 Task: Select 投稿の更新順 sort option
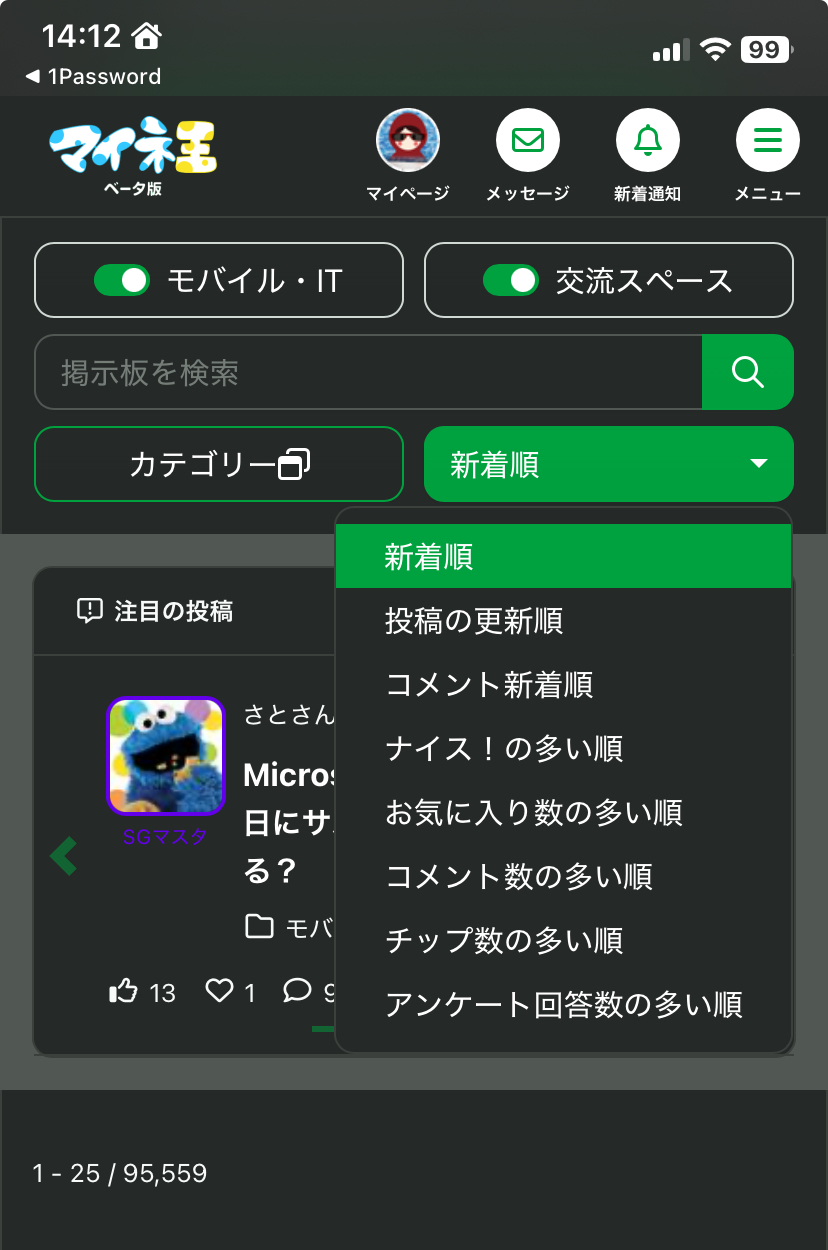[x=474, y=621]
